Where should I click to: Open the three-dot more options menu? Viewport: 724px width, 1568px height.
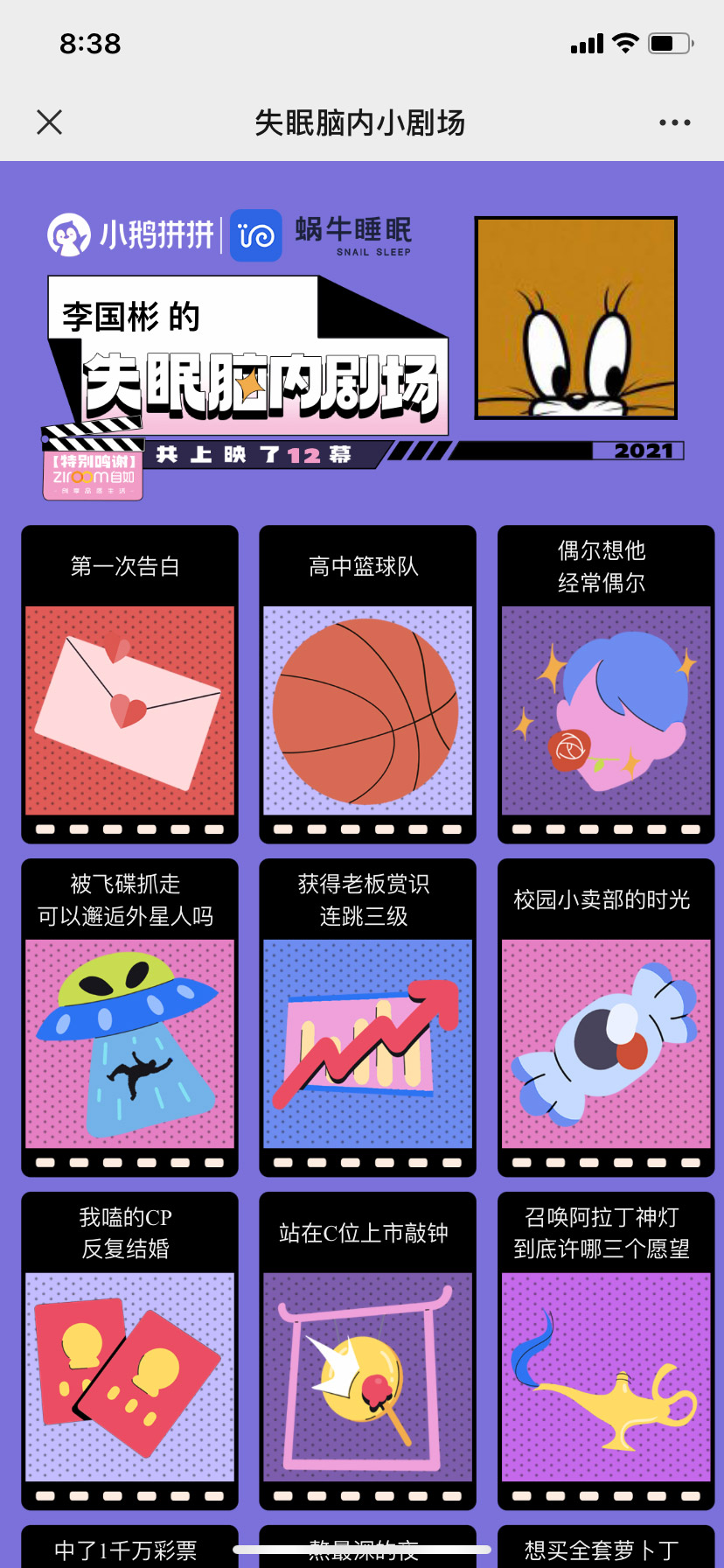(674, 122)
